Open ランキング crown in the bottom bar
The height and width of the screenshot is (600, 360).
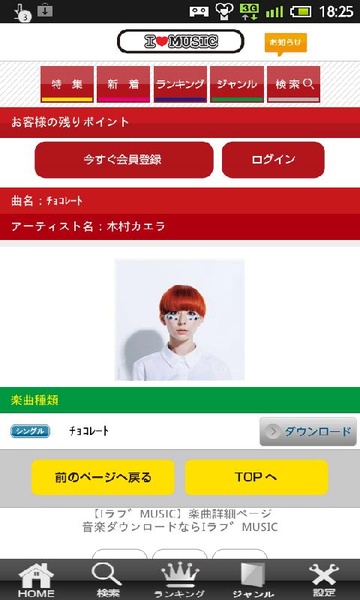click(x=179, y=580)
